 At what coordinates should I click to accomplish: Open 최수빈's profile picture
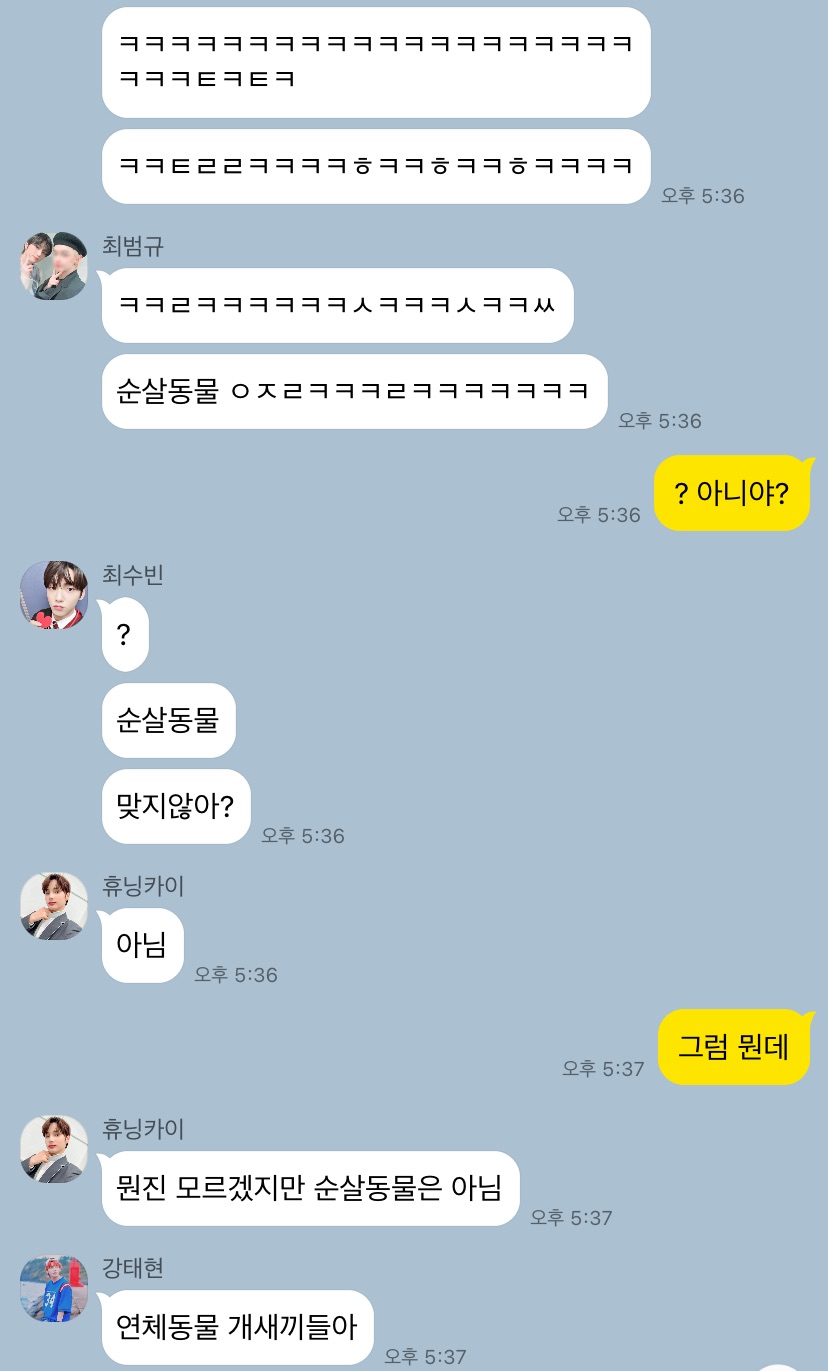54,595
